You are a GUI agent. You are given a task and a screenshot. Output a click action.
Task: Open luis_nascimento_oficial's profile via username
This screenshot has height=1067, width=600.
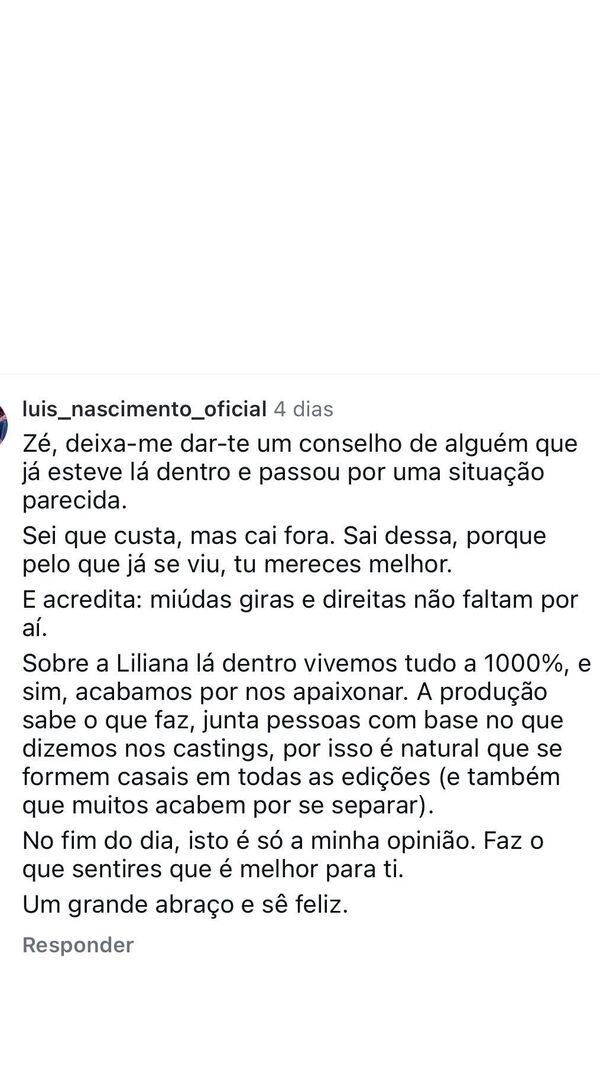[144, 409]
